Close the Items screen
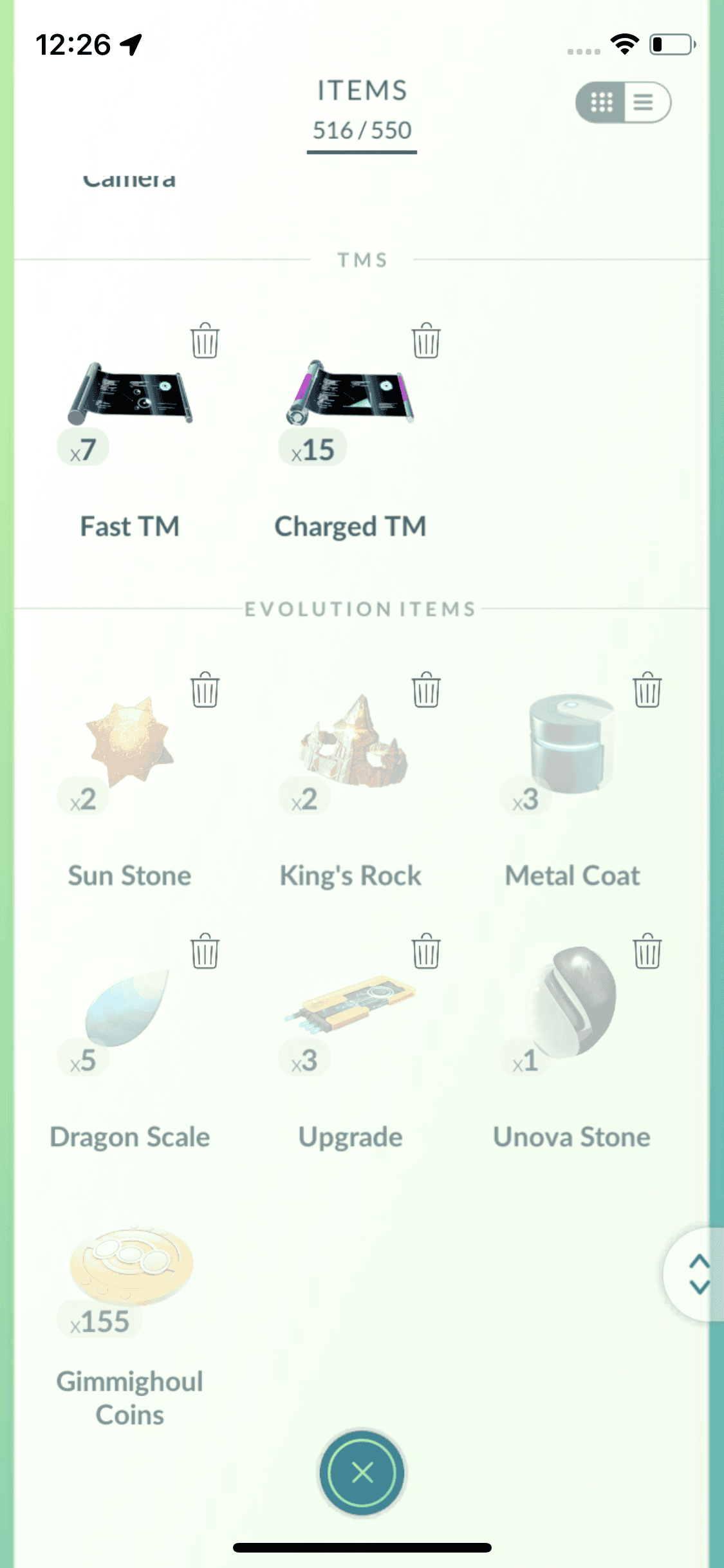The height and width of the screenshot is (1568, 724). [x=362, y=1473]
